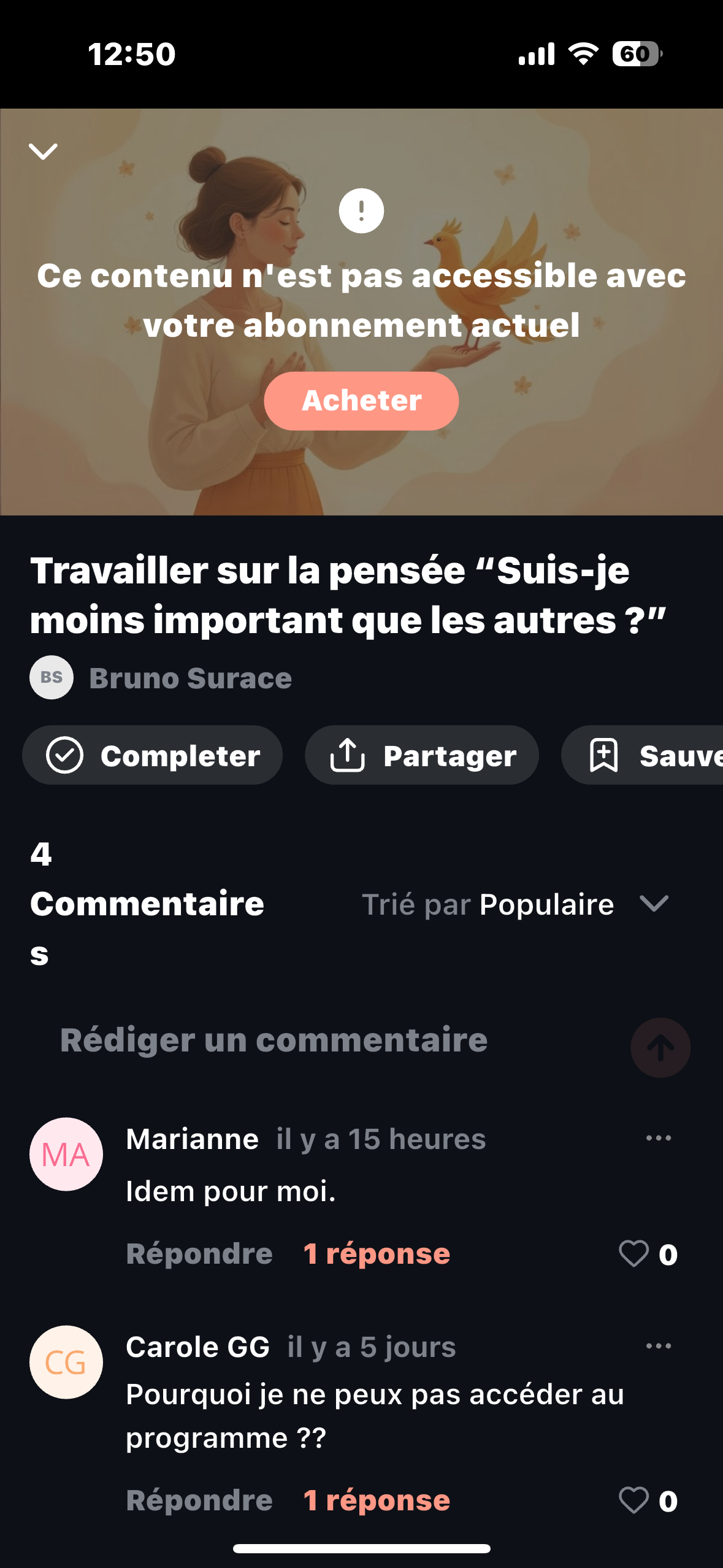Like Marianne's comment
This screenshot has height=1568, width=723.
[x=633, y=1254]
